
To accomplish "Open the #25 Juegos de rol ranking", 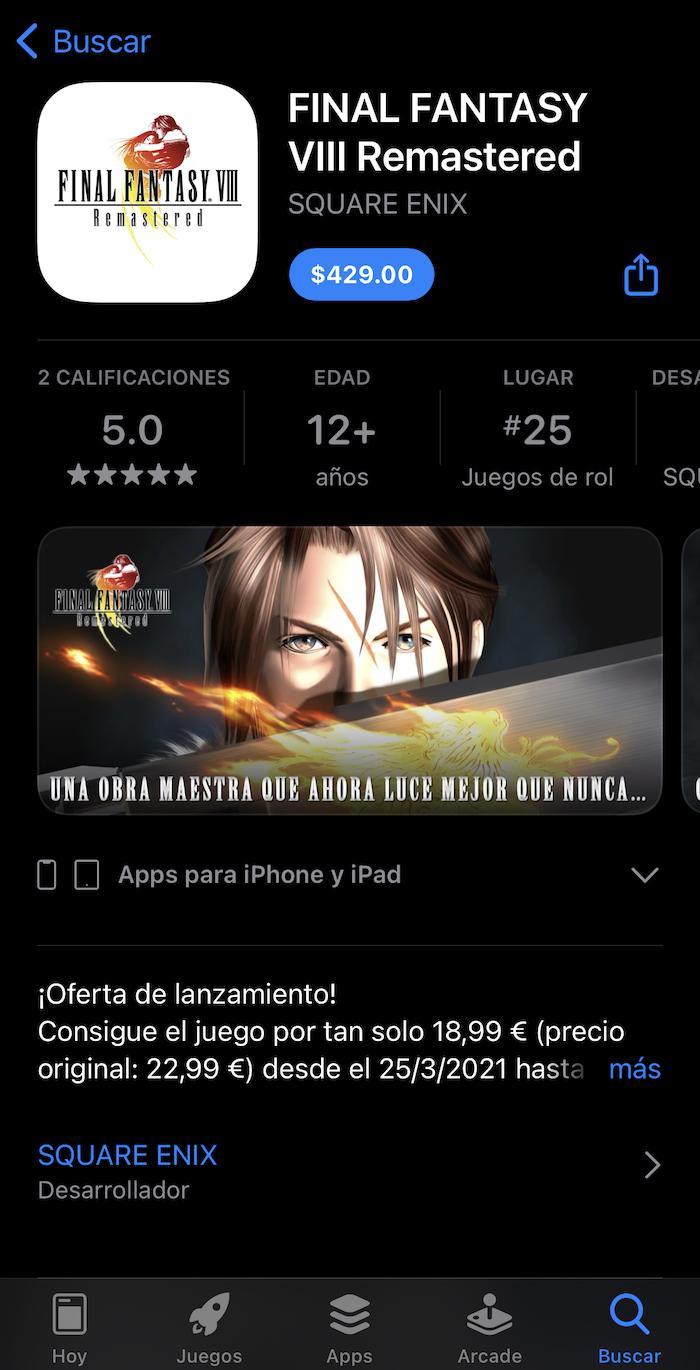I will pos(537,432).
